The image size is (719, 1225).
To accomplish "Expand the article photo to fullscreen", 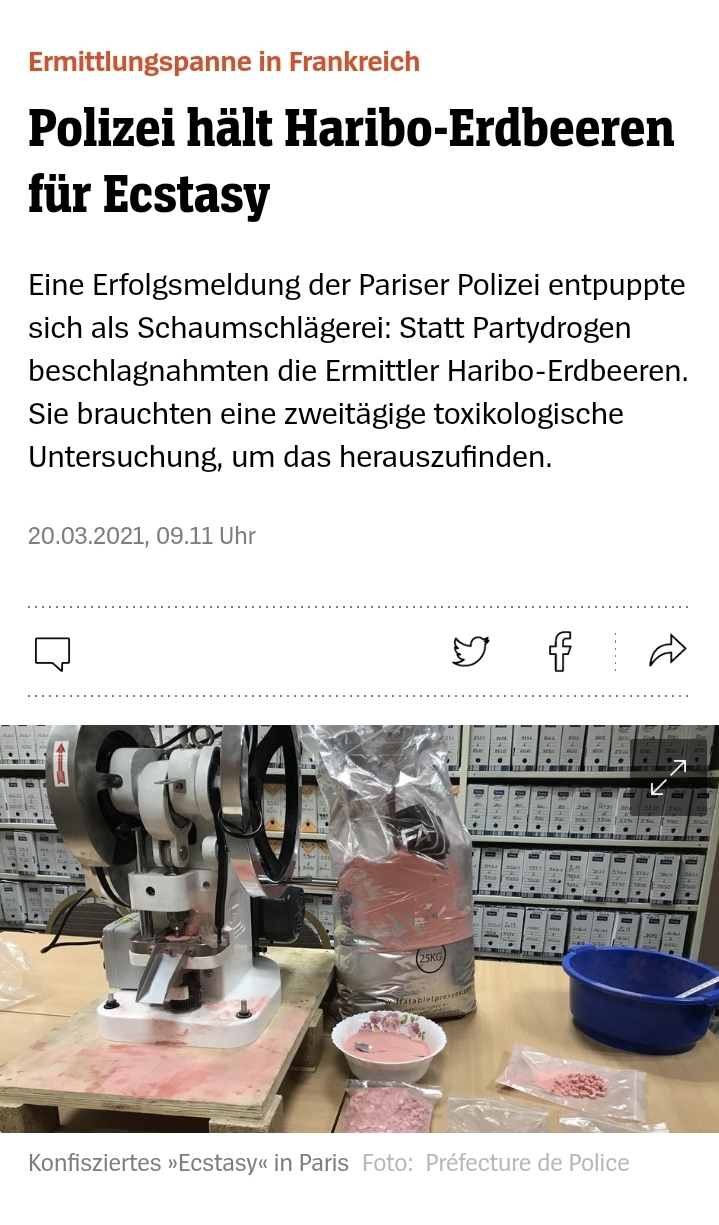I will (x=668, y=777).
